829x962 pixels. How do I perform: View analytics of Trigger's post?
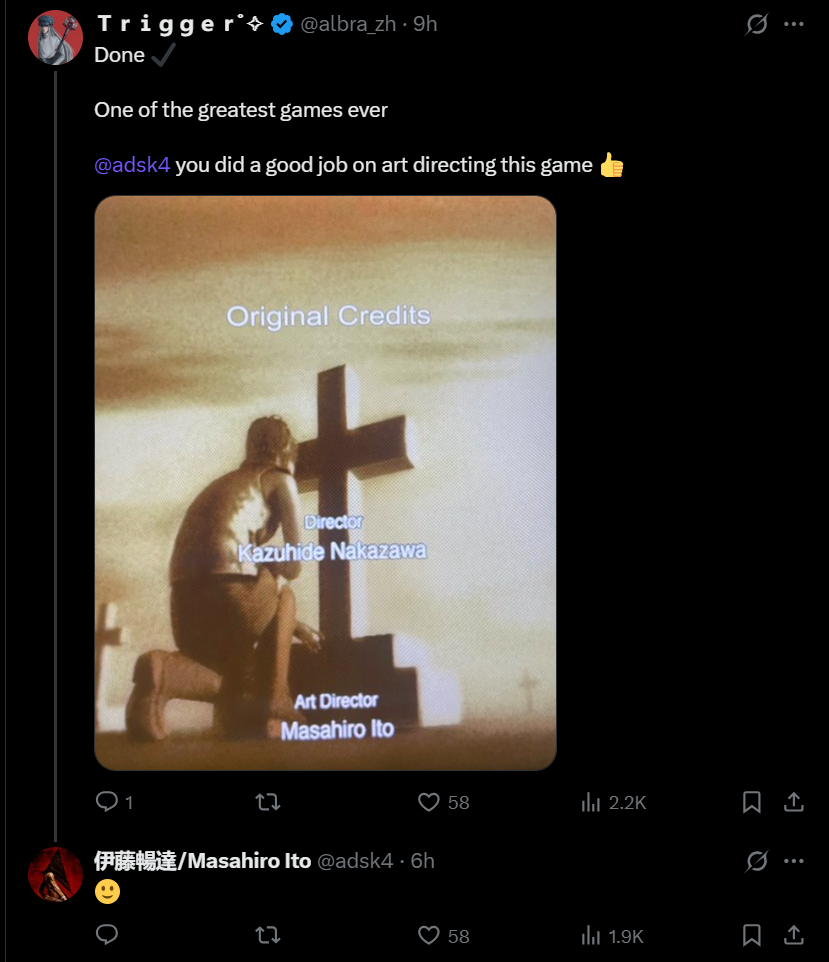[591, 802]
